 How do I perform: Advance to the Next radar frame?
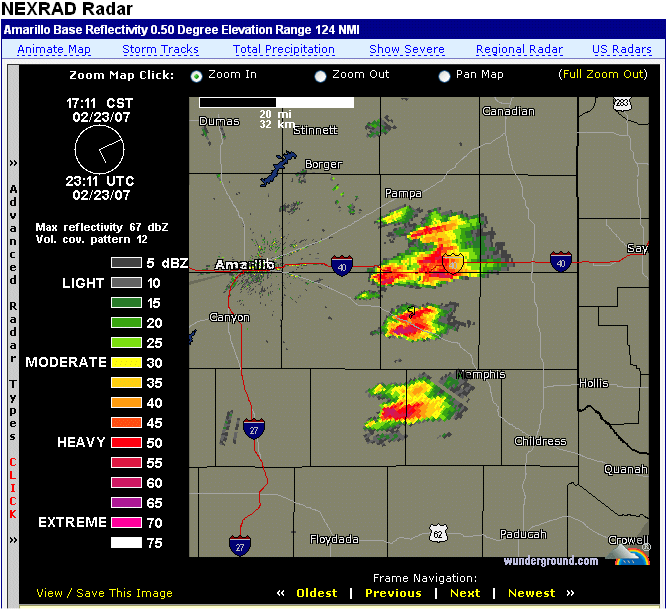point(465,593)
